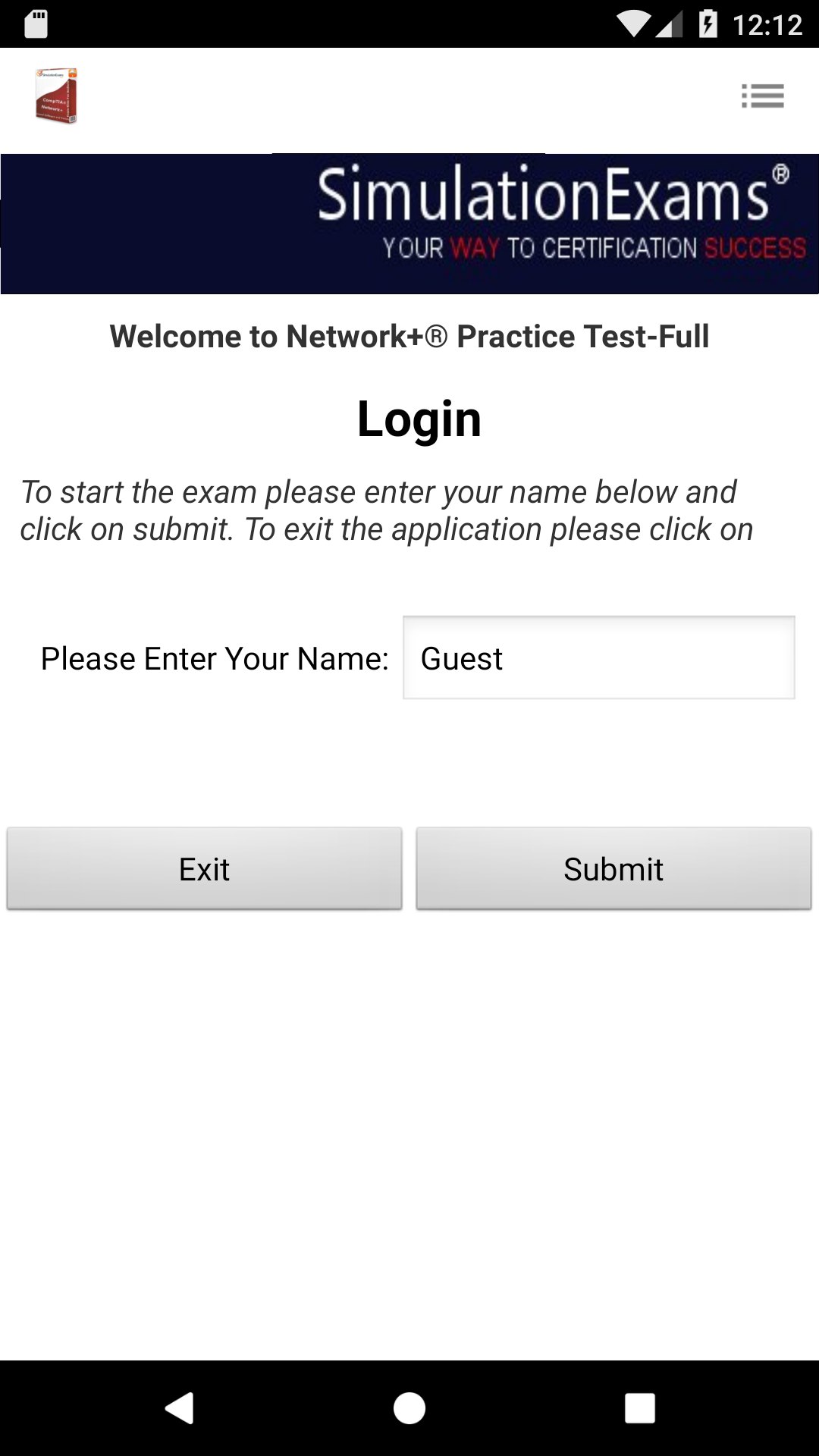The height and width of the screenshot is (1456, 819).
Task: Tap the YOUR WAY TO CERTIFICATION SUCCESS tagline
Action: pos(594,246)
